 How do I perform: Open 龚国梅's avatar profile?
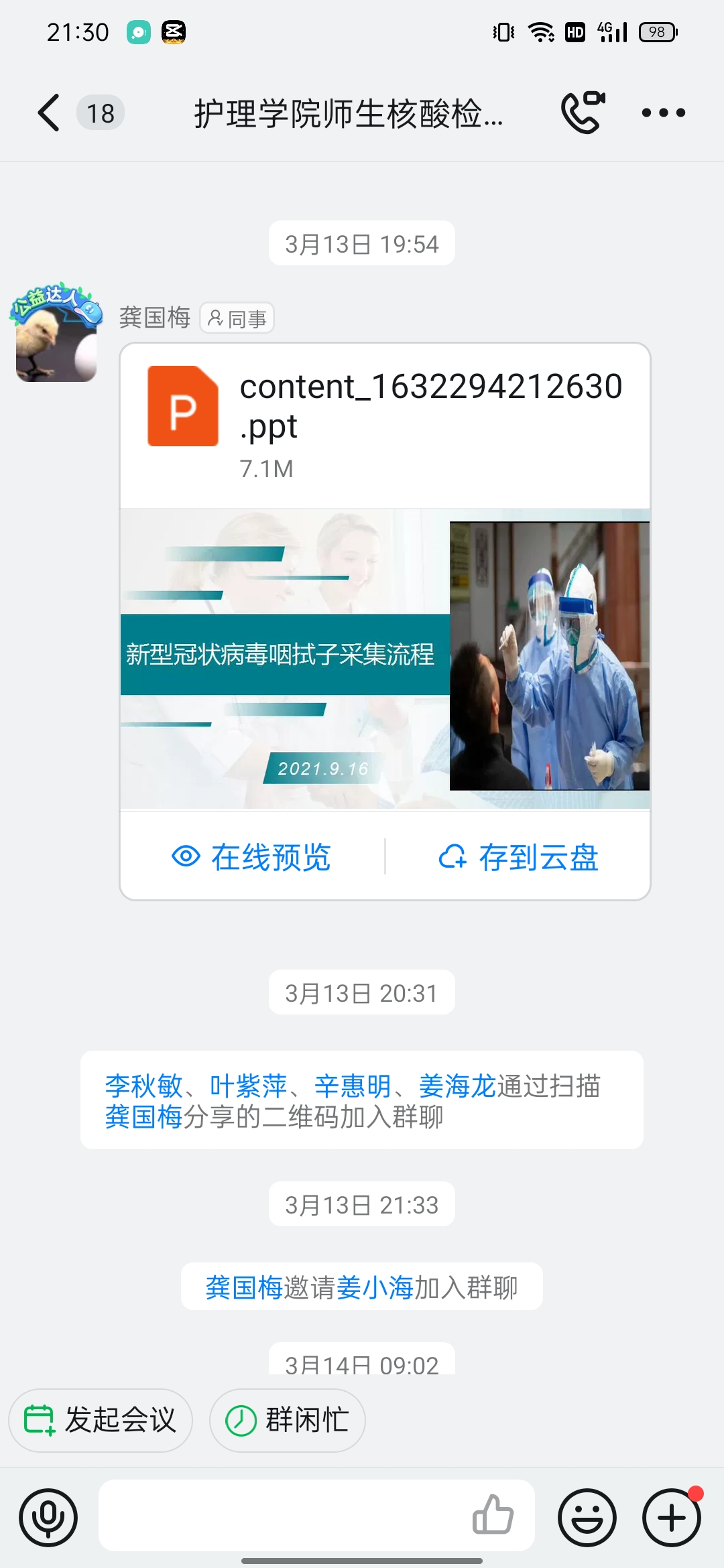(x=56, y=332)
